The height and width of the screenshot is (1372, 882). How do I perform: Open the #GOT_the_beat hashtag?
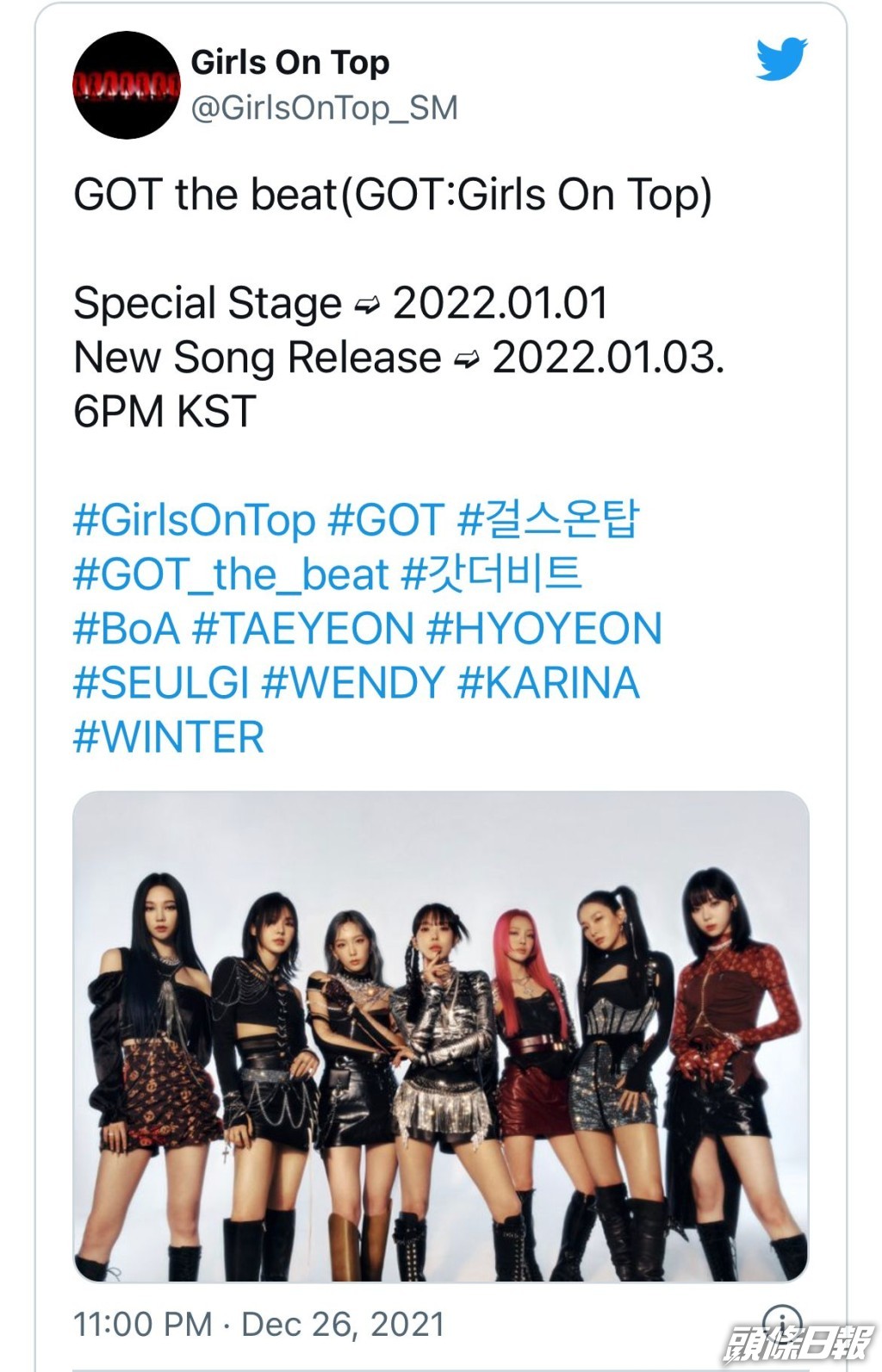pos(231,574)
